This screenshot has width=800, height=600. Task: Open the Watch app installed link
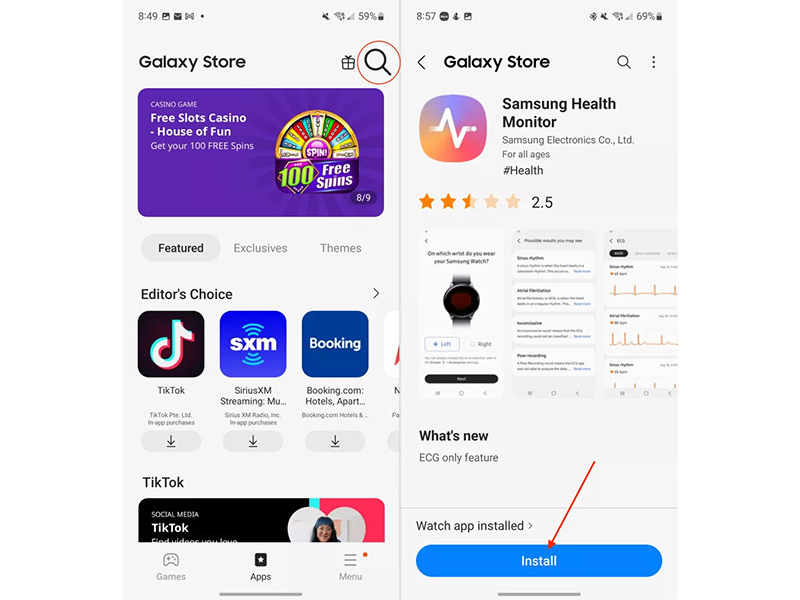474,526
